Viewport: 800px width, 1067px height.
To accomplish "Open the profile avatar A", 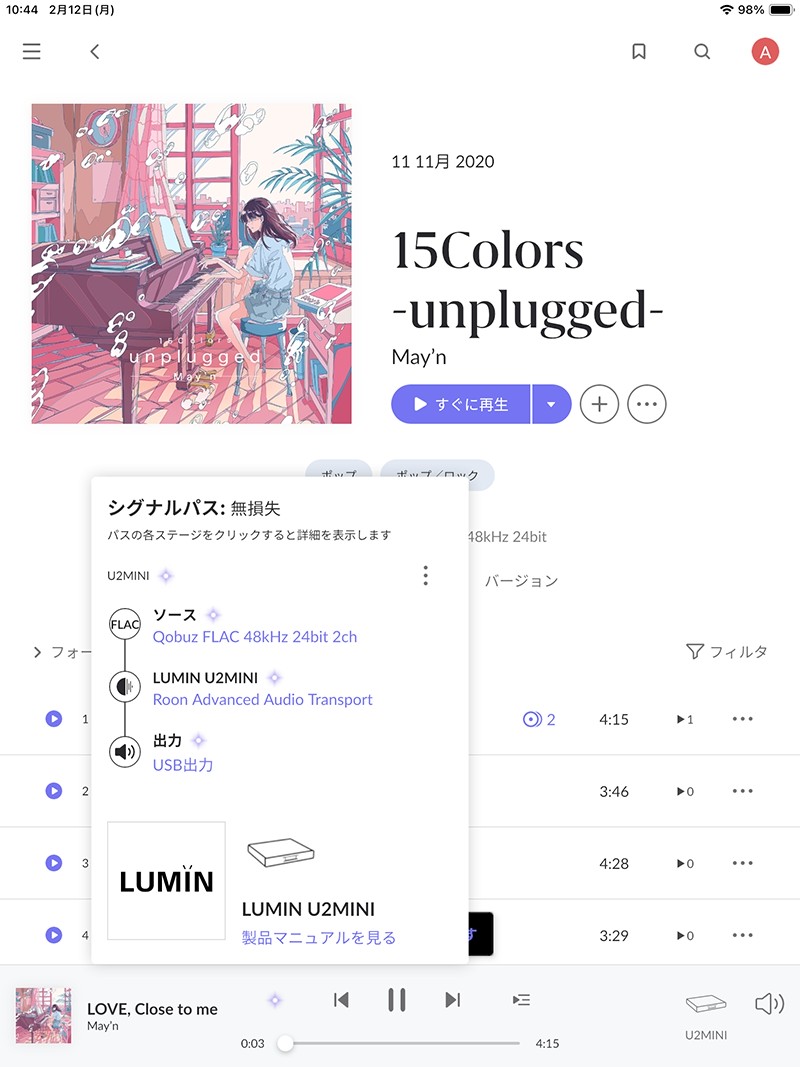I will coord(765,52).
